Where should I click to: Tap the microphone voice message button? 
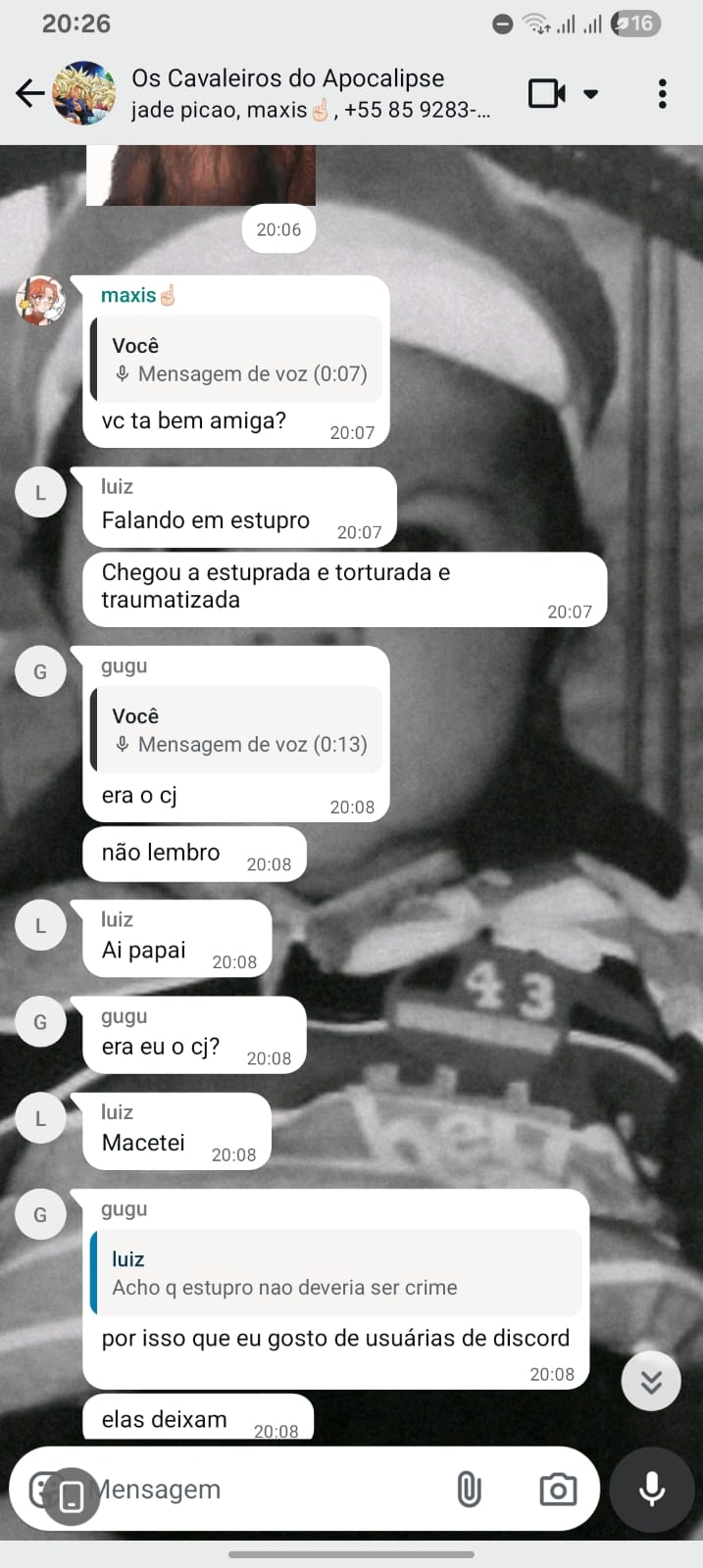(x=652, y=1490)
